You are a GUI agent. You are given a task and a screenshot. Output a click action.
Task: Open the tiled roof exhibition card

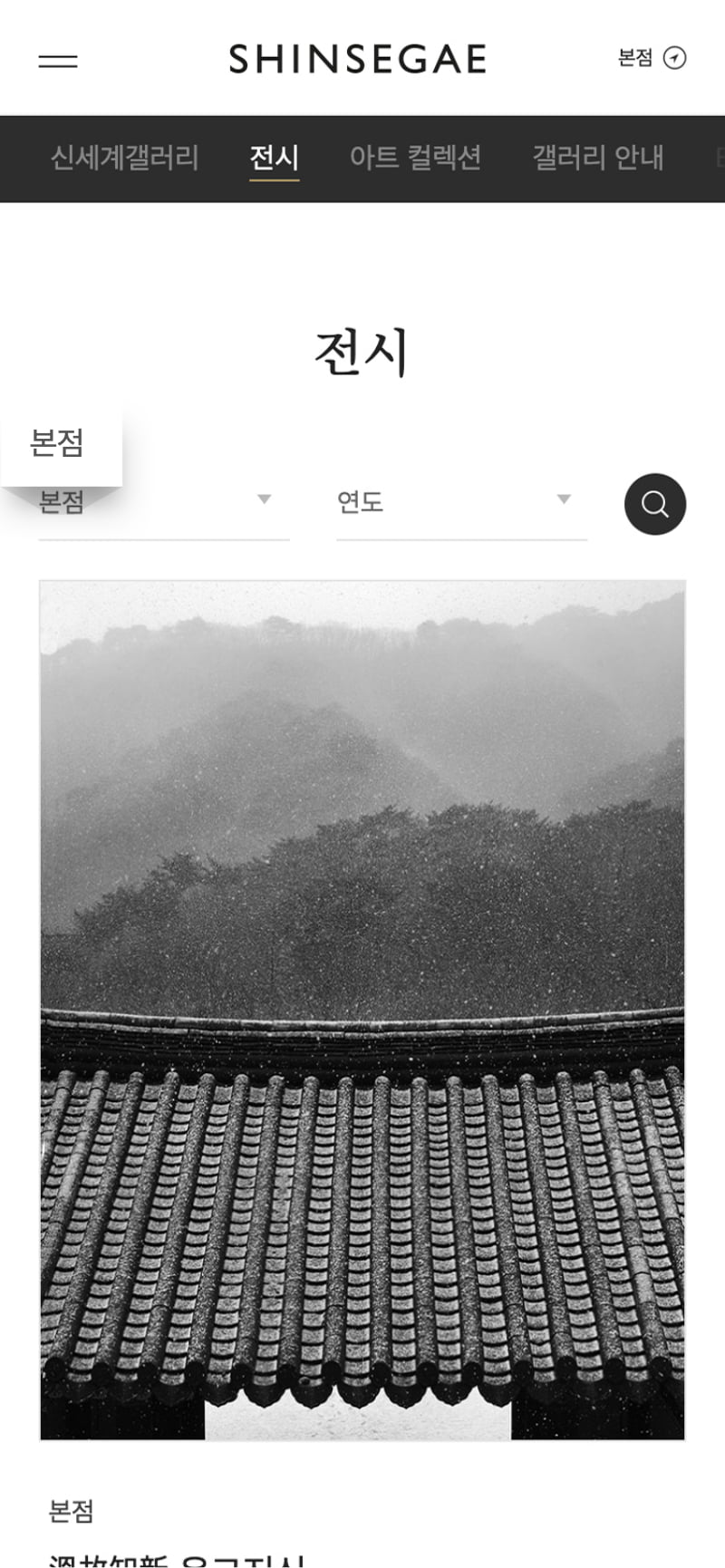(362, 1010)
